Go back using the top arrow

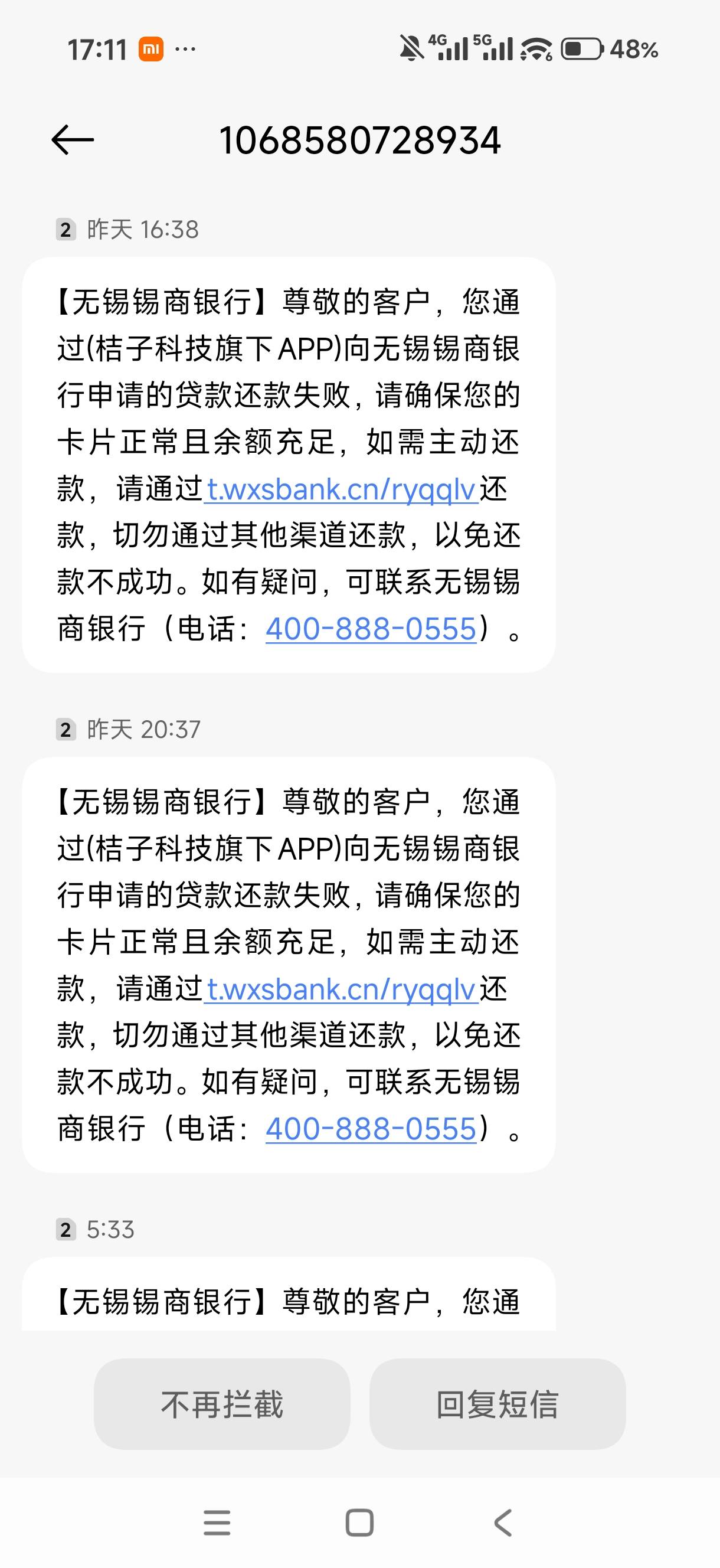pos(73,141)
